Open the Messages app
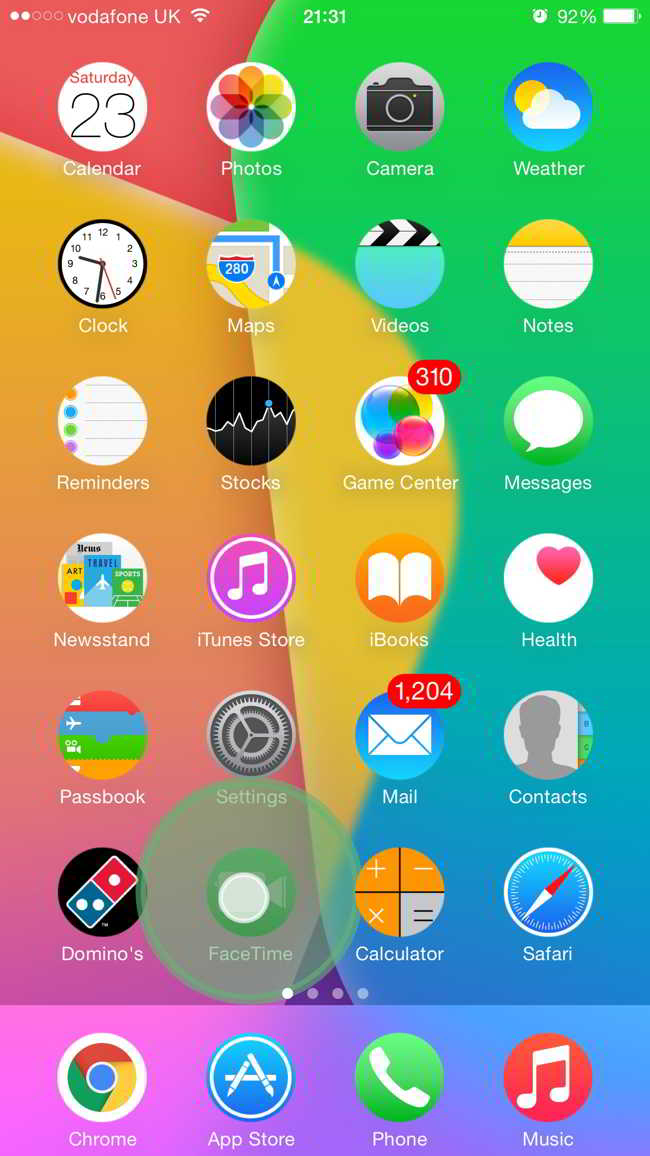The height and width of the screenshot is (1156, 650). 548,421
